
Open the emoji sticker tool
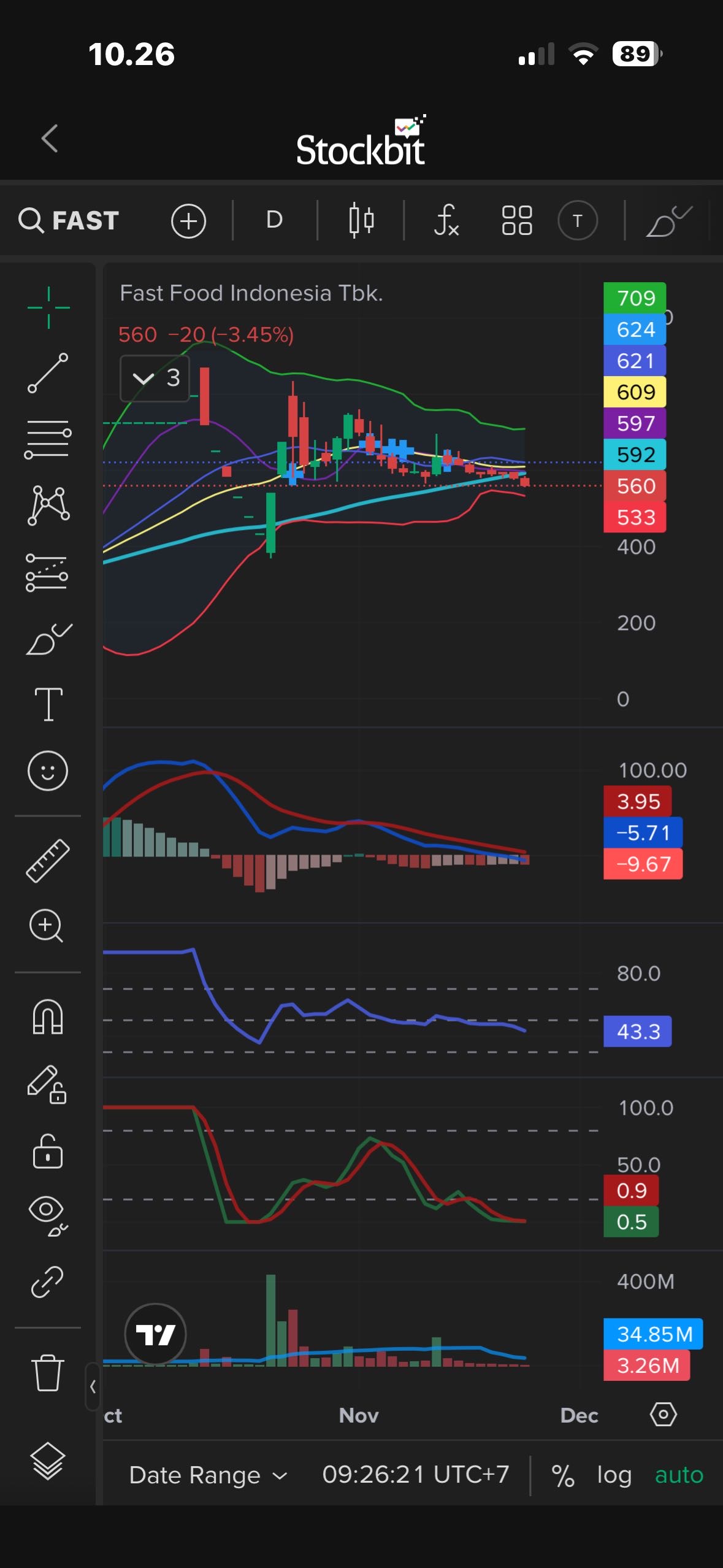pos(48,771)
